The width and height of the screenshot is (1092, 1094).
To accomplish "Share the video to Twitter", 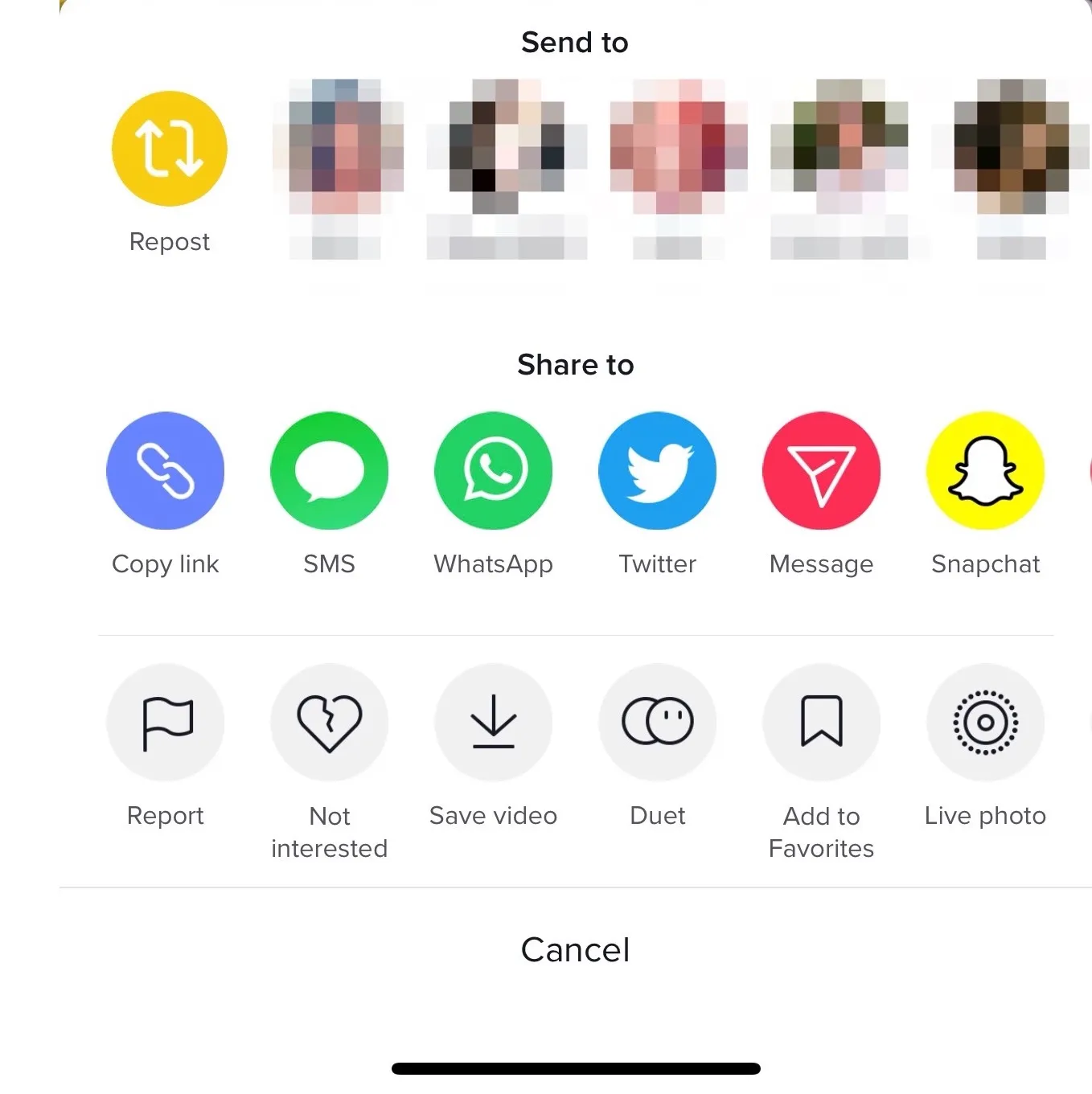I will [657, 471].
